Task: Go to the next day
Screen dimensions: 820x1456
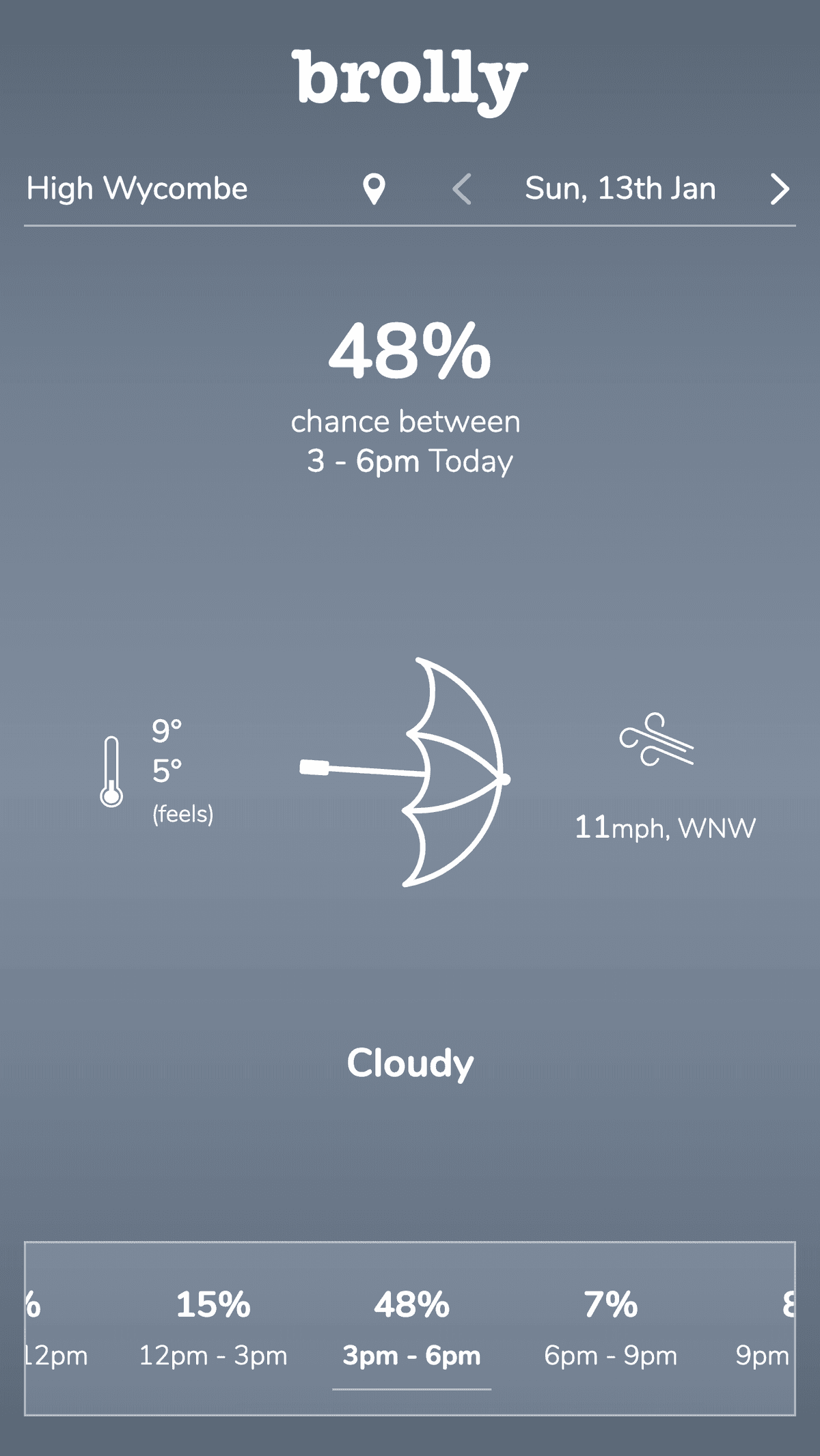Action: point(779,189)
